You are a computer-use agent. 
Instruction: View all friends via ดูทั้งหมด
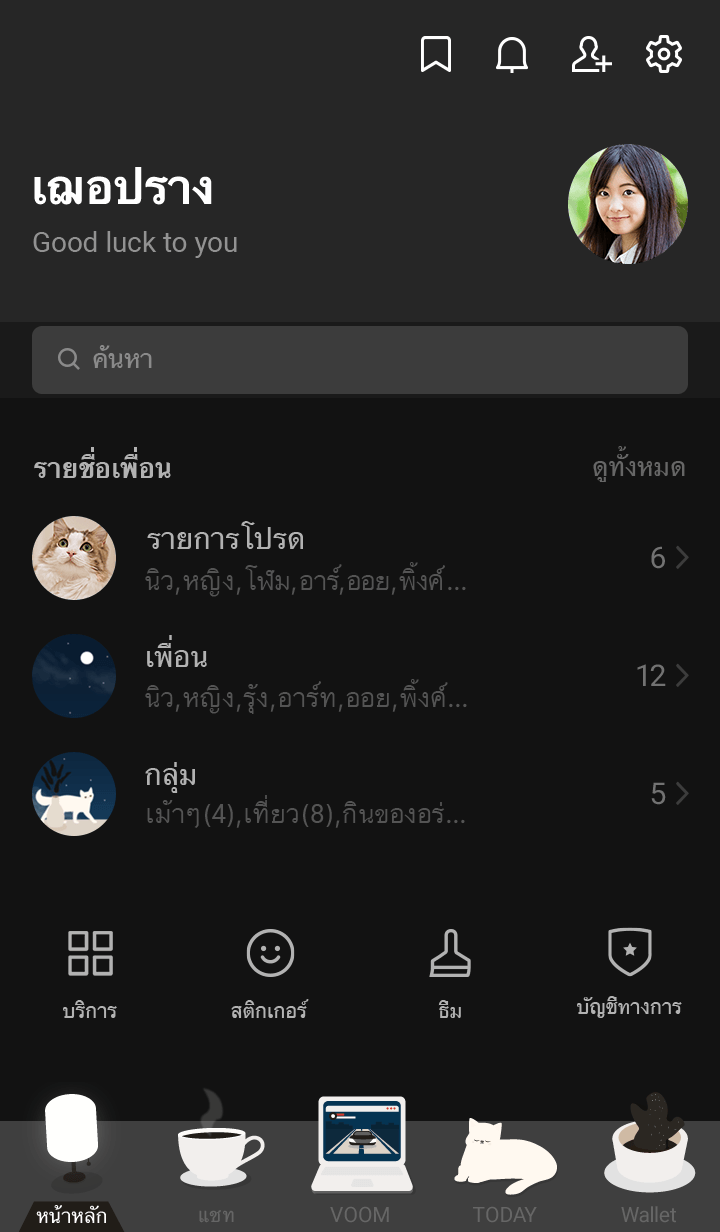(x=638, y=468)
